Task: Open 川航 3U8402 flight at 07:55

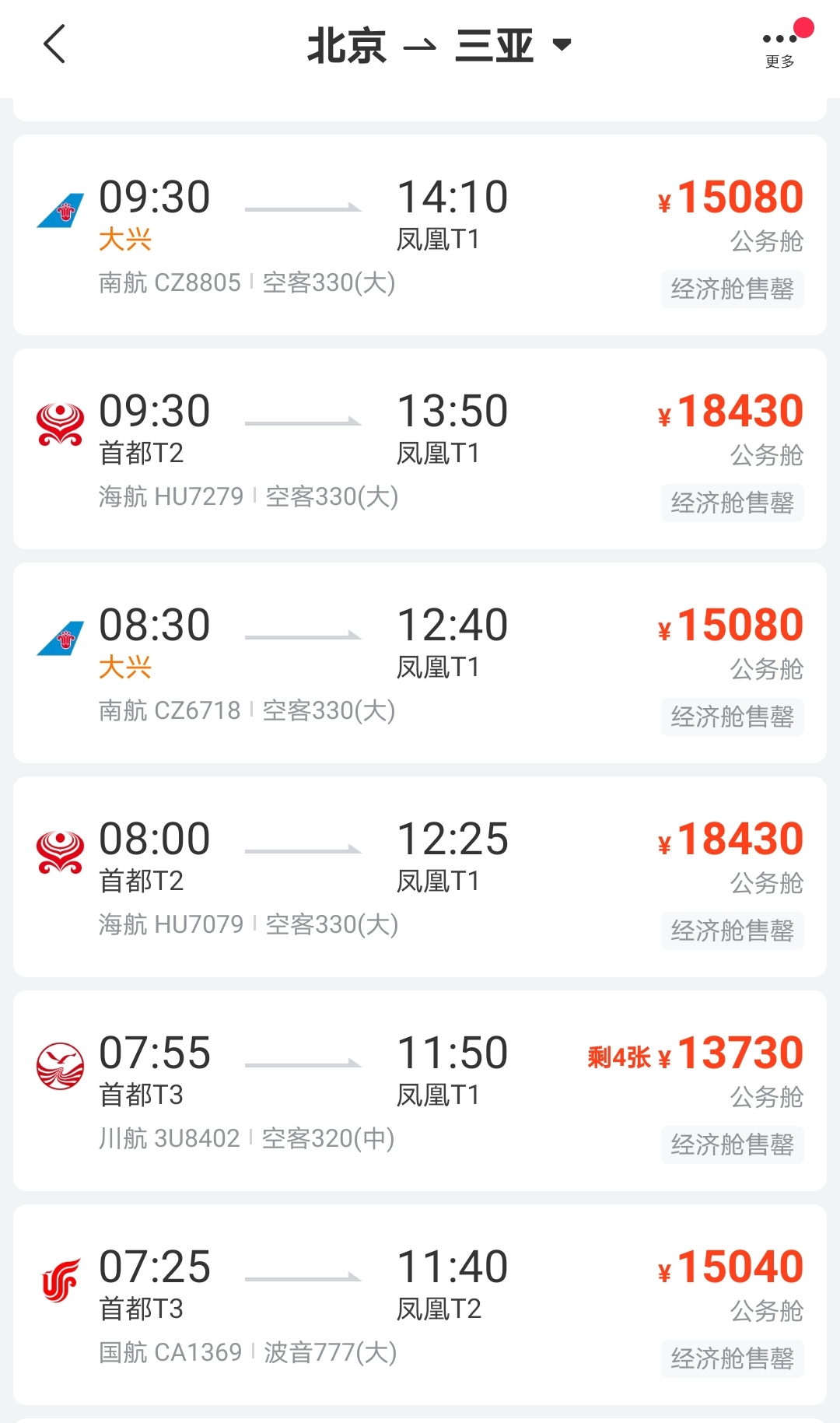Action: click(420, 1091)
